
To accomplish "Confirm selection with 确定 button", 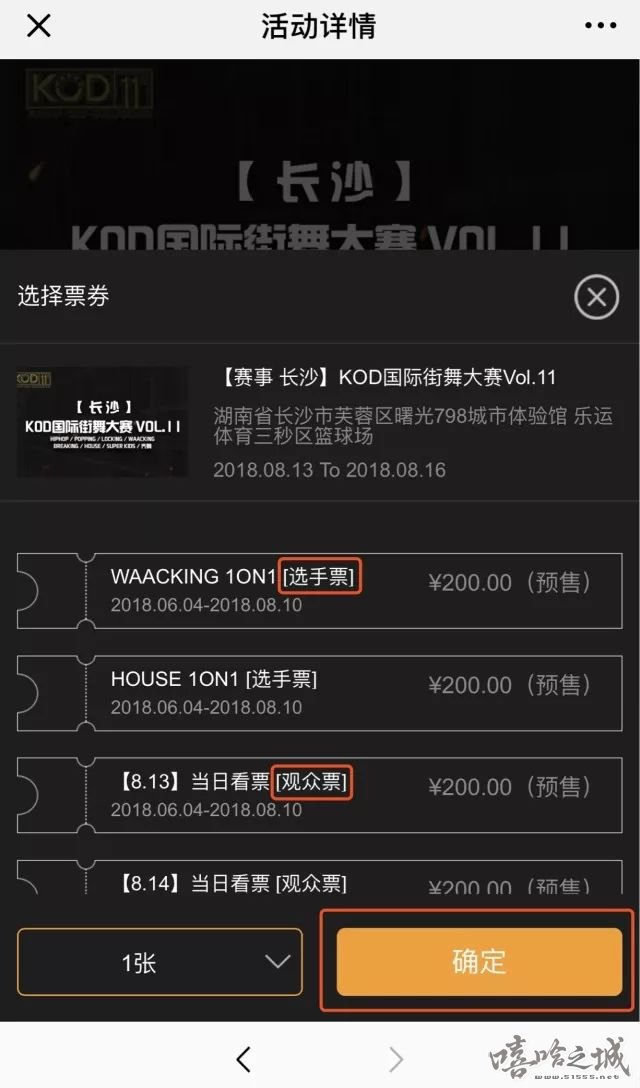I will (x=478, y=962).
